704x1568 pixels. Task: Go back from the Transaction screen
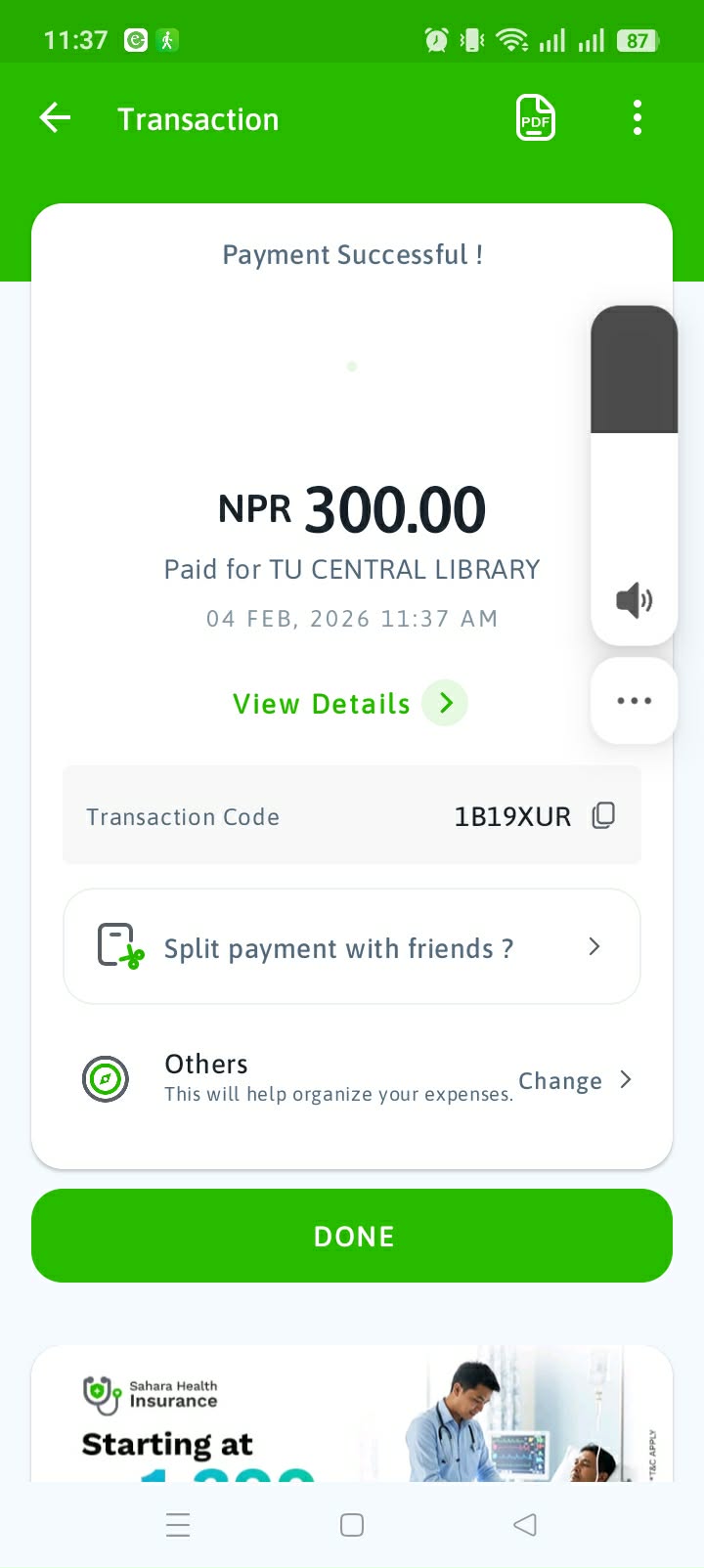(56, 118)
